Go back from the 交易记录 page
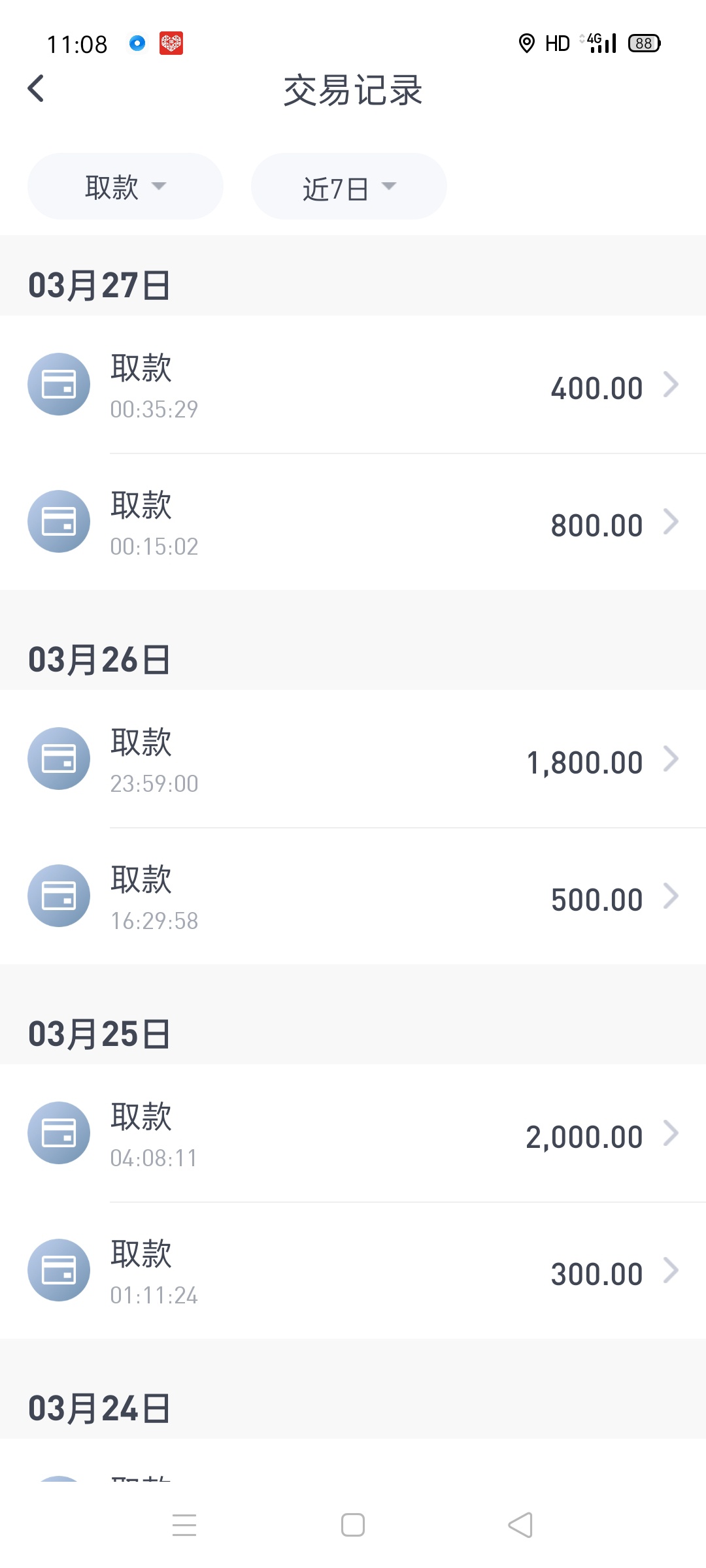This screenshot has height=1568, width=706. tap(36, 88)
